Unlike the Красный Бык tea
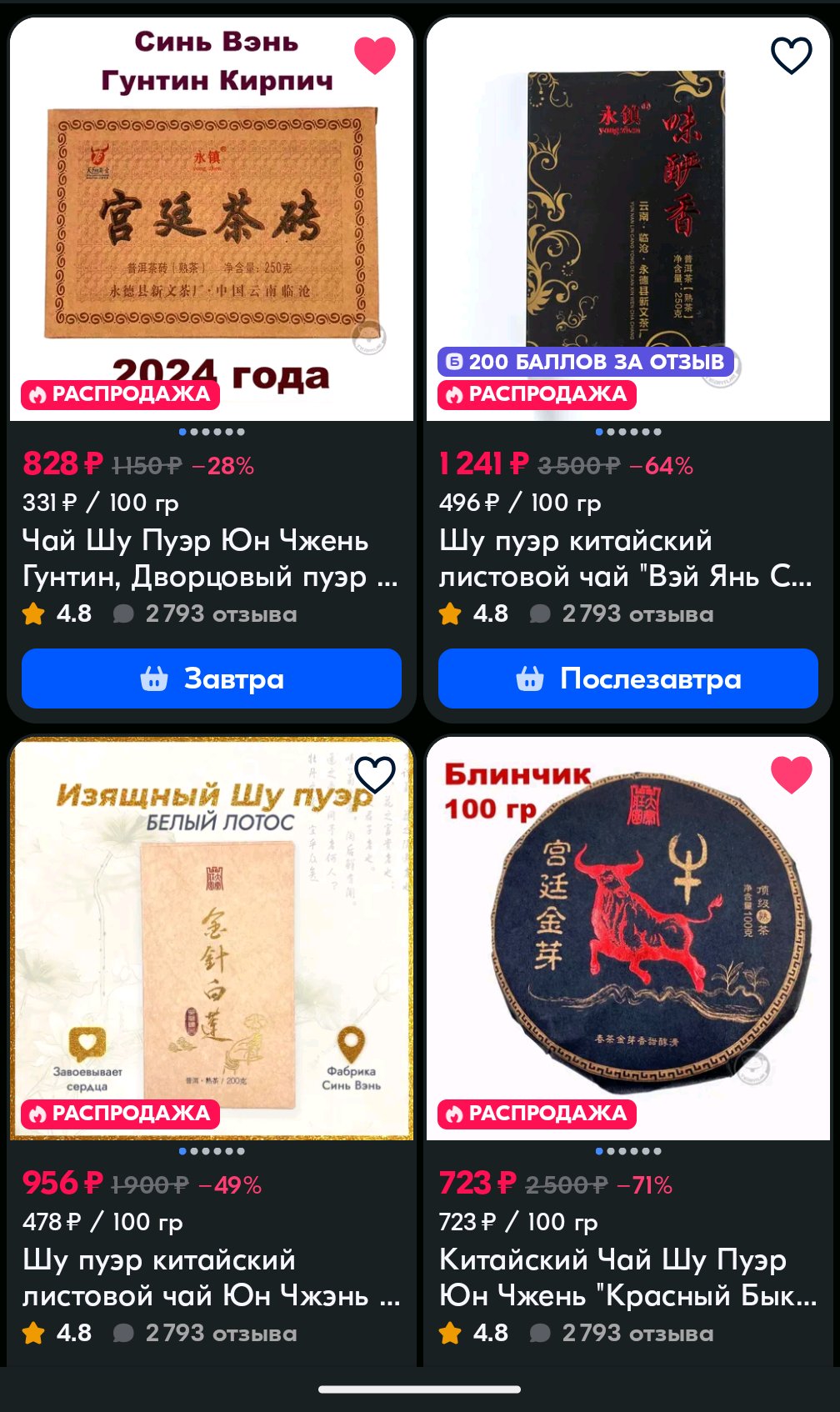The image size is (840, 1412). pyautogui.click(x=792, y=775)
